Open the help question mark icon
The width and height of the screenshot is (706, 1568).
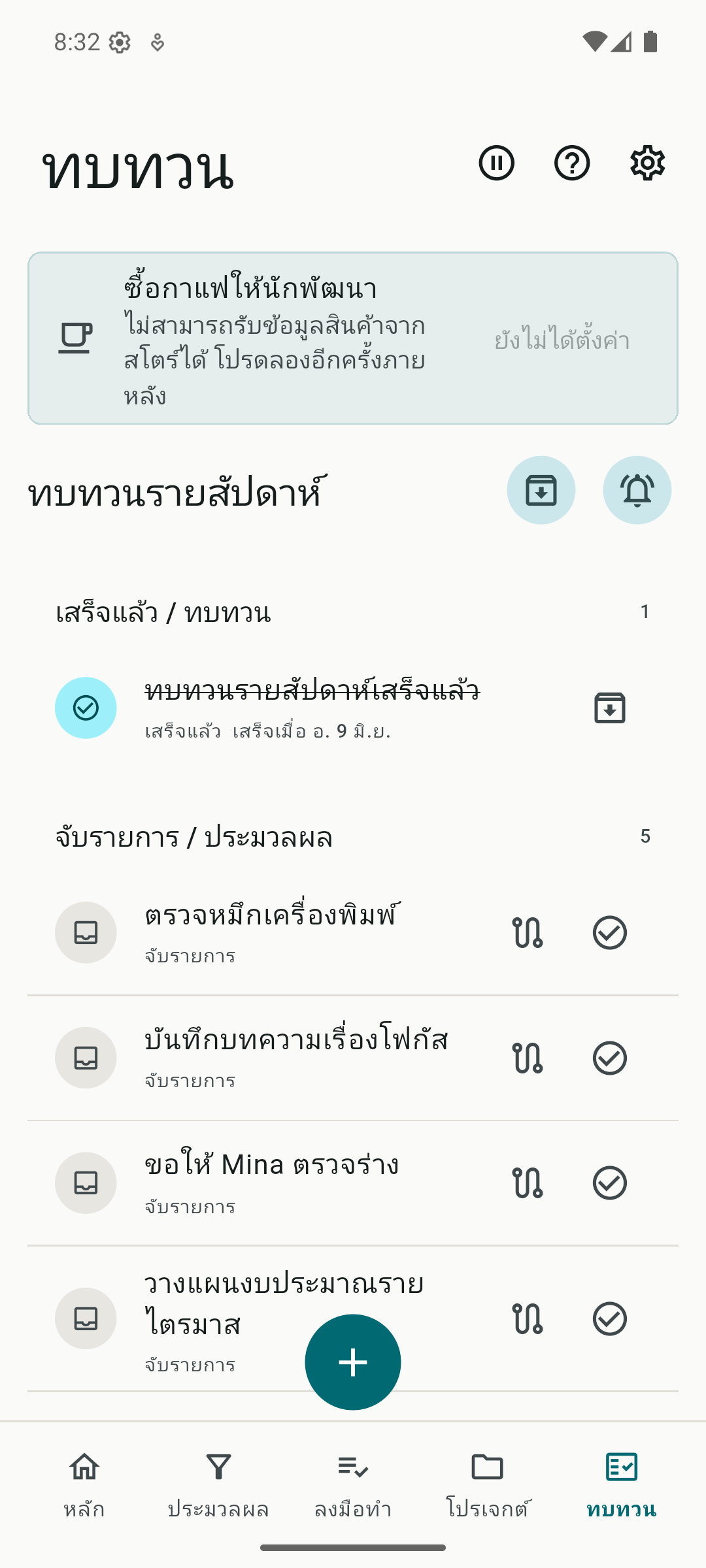click(572, 163)
